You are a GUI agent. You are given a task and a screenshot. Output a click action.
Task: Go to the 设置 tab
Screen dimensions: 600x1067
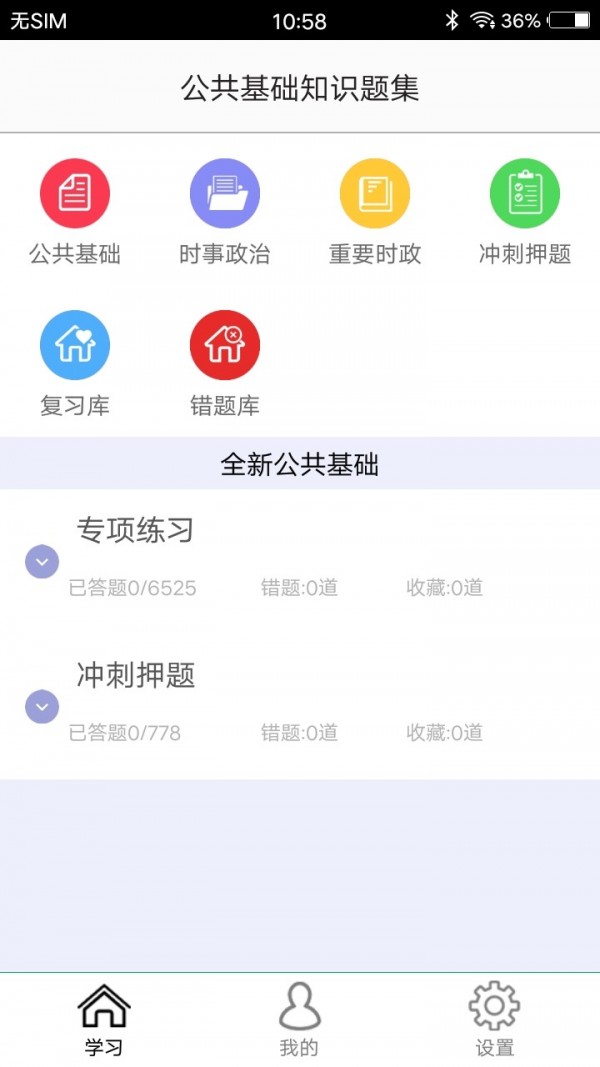point(494,1019)
